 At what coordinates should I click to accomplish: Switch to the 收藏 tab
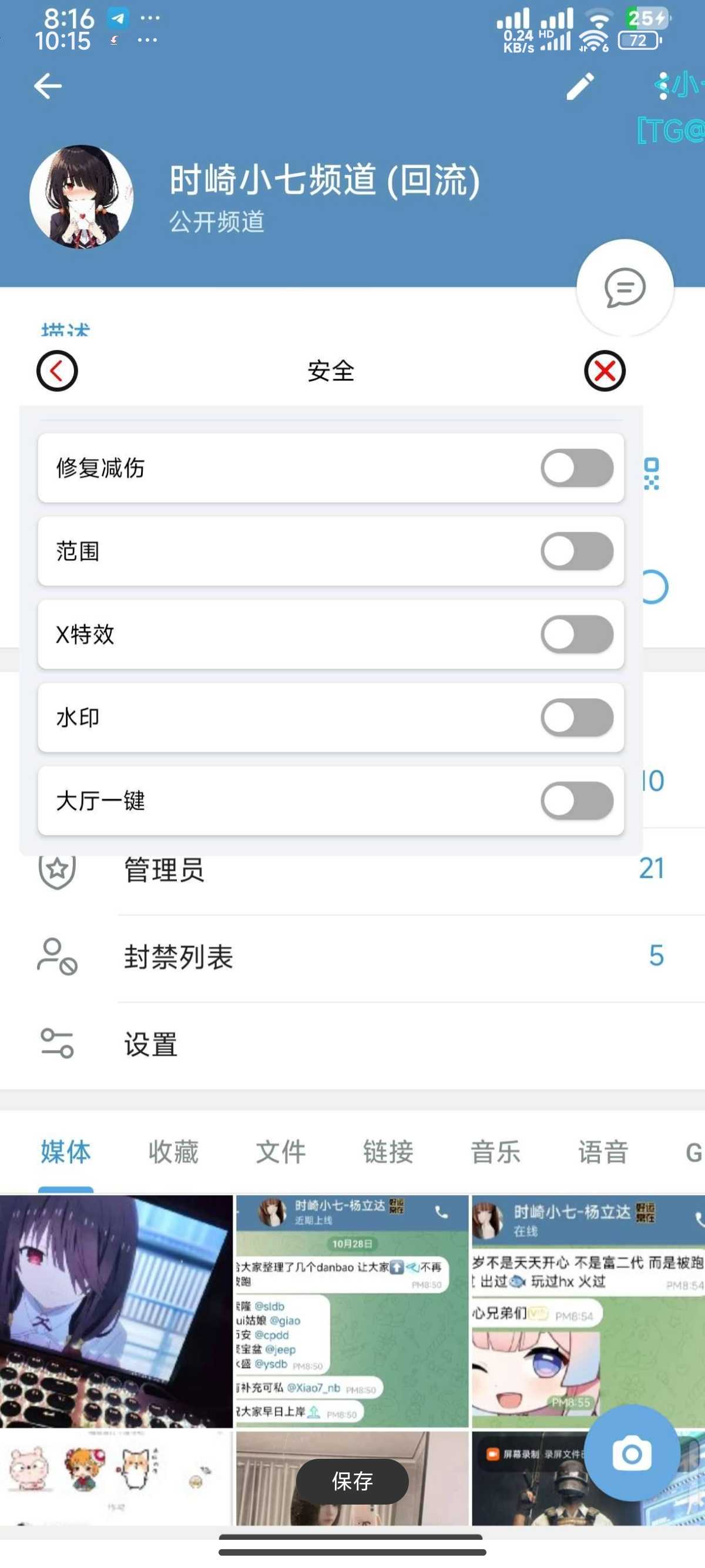click(x=173, y=1152)
